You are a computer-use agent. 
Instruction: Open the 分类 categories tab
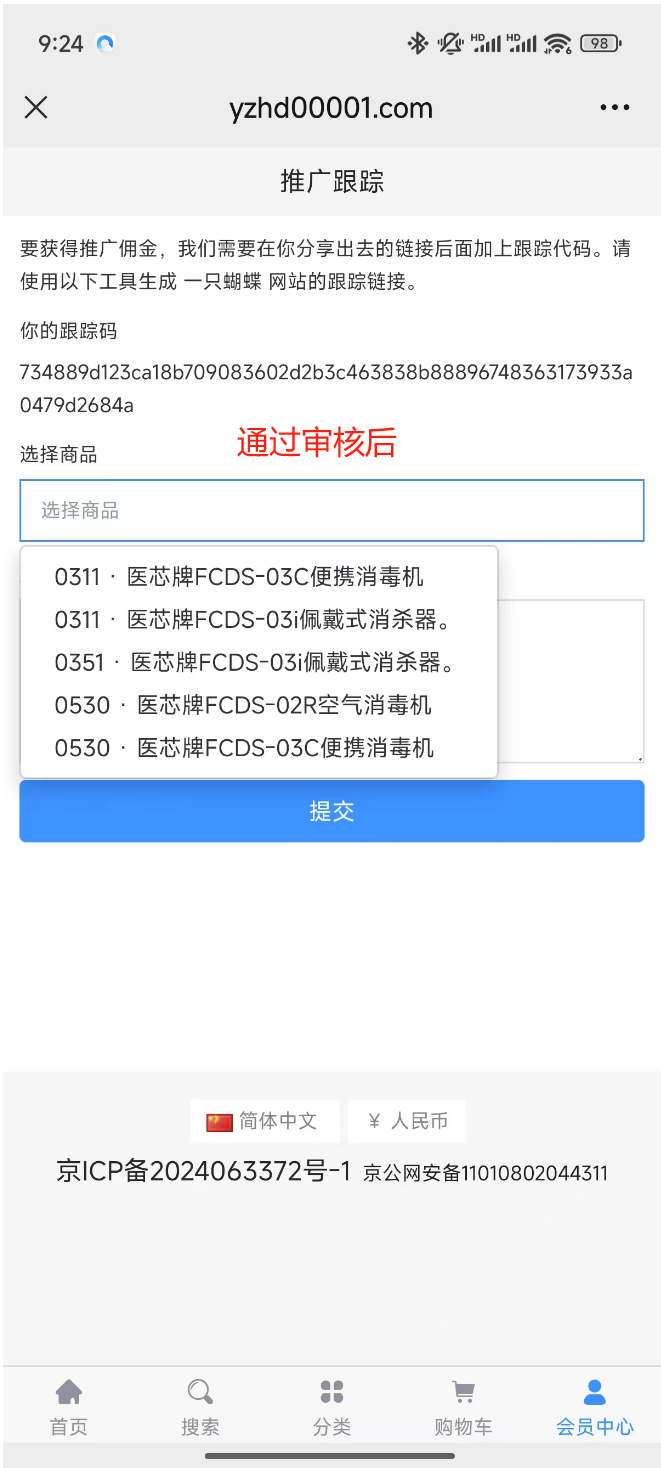[332, 1407]
